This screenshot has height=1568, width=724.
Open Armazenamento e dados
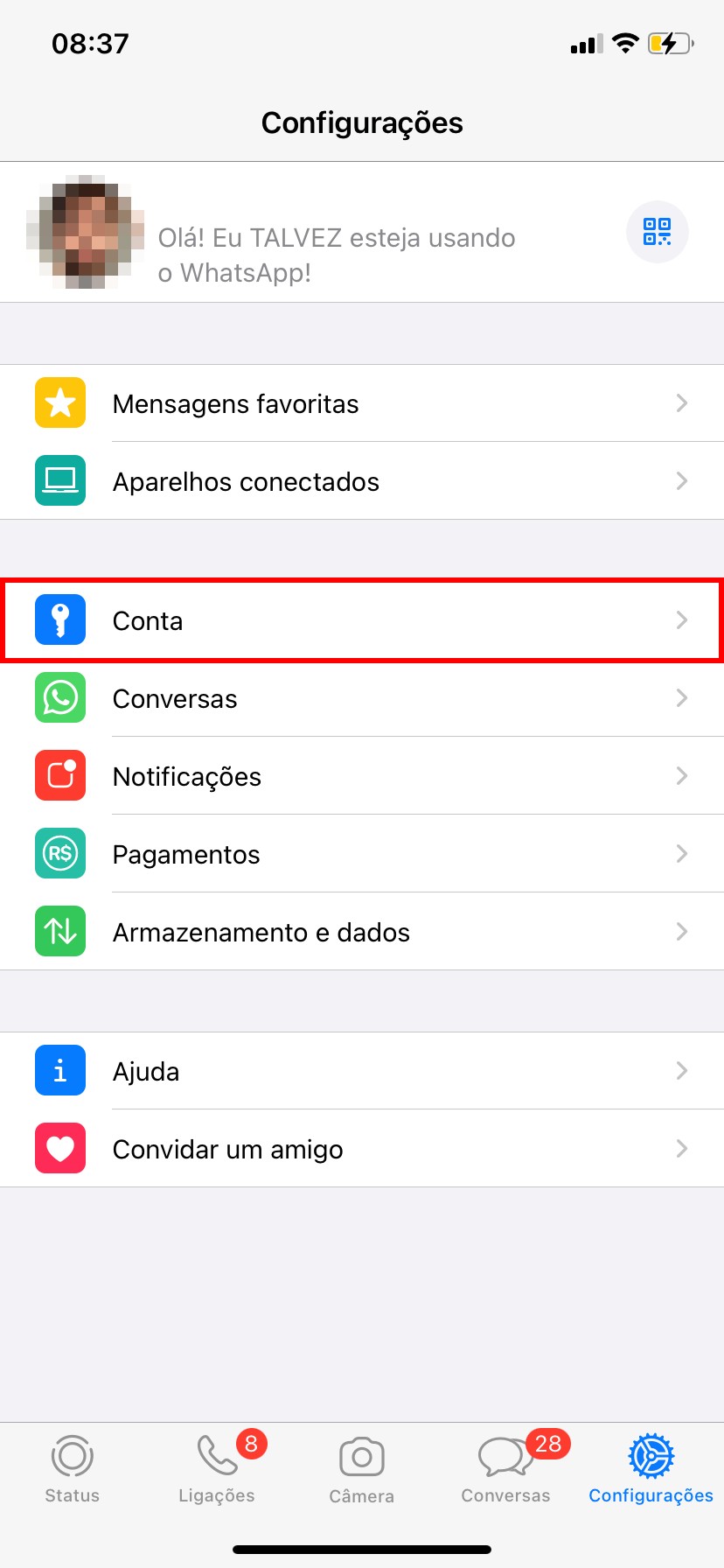362,932
